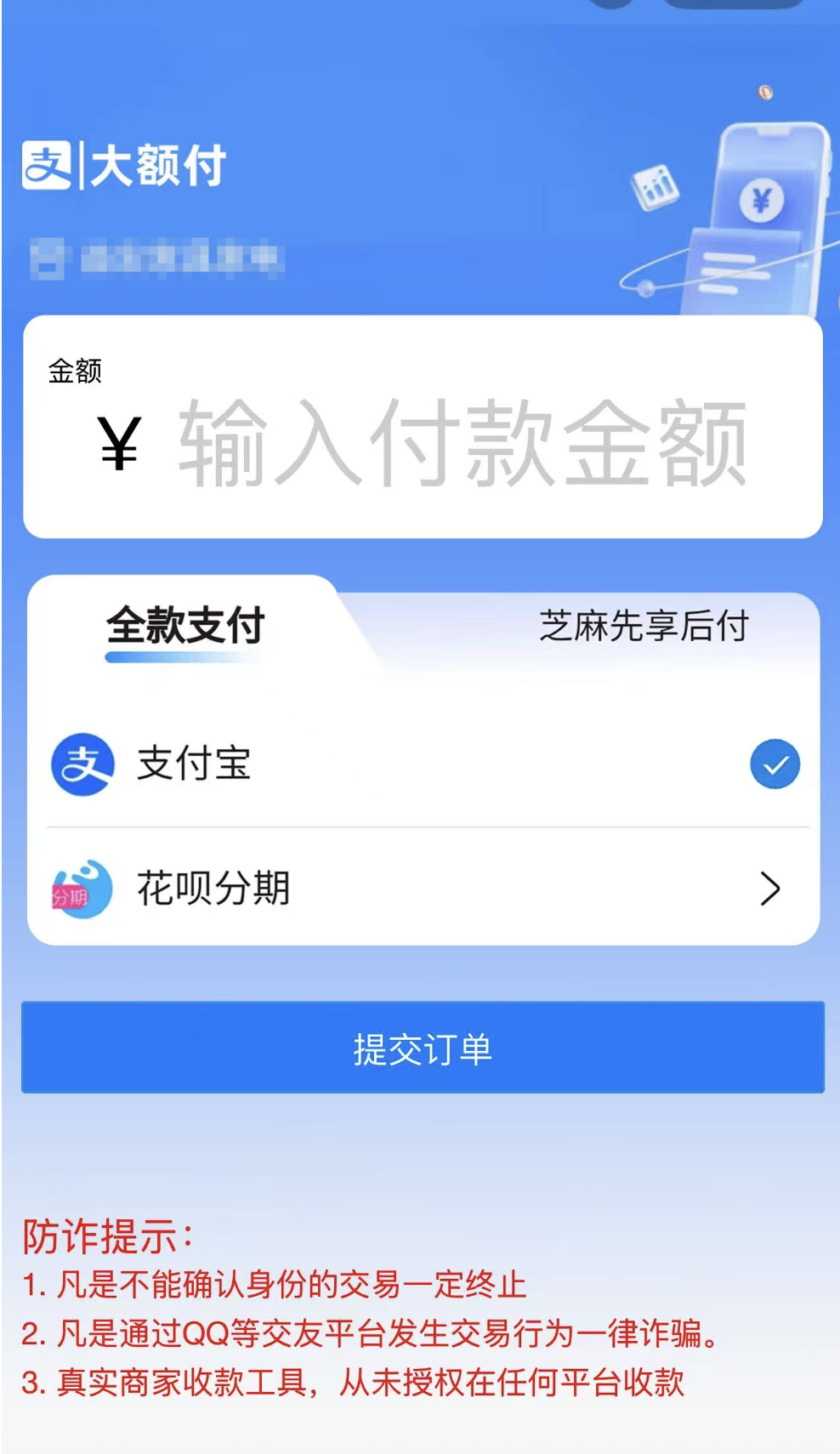Image resolution: width=840 pixels, height=1454 pixels.
Task: Switch to the 芝麻先享后付 tab
Action: (x=643, y=627)
